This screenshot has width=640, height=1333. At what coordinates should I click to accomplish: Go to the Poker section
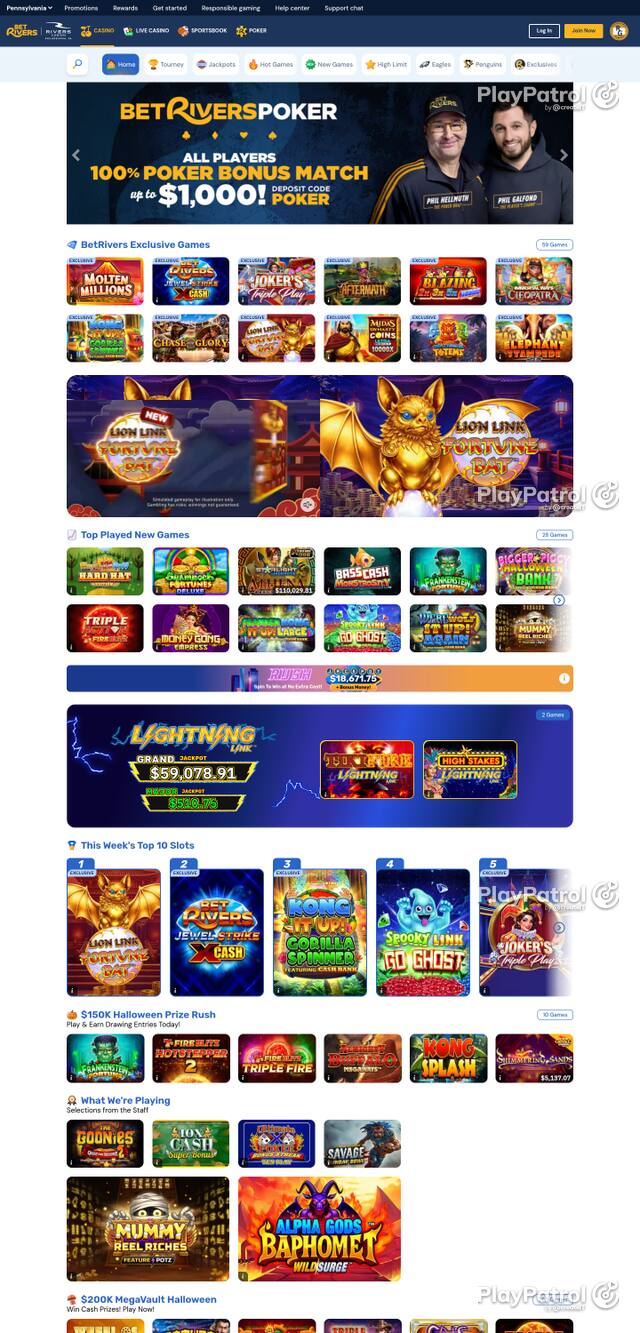252,31
